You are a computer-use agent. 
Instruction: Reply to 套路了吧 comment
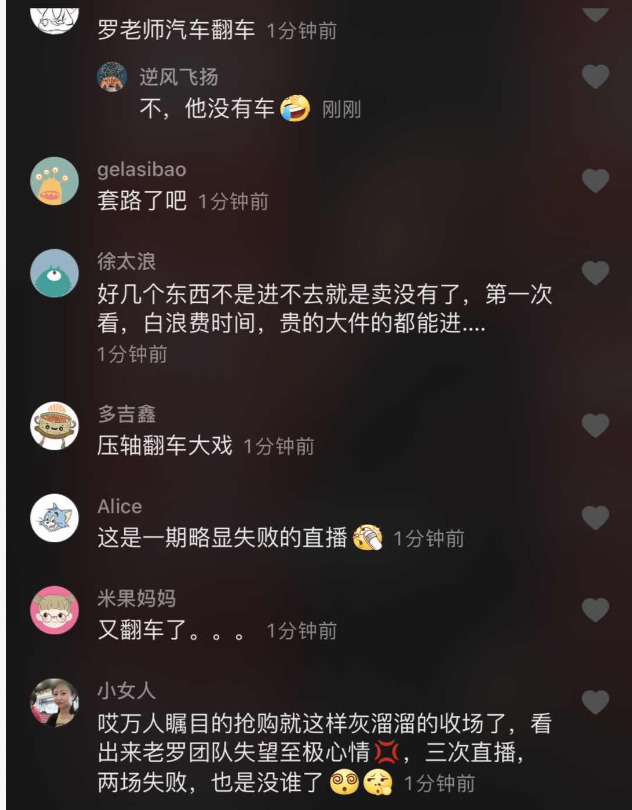click(x=142, y=201)
